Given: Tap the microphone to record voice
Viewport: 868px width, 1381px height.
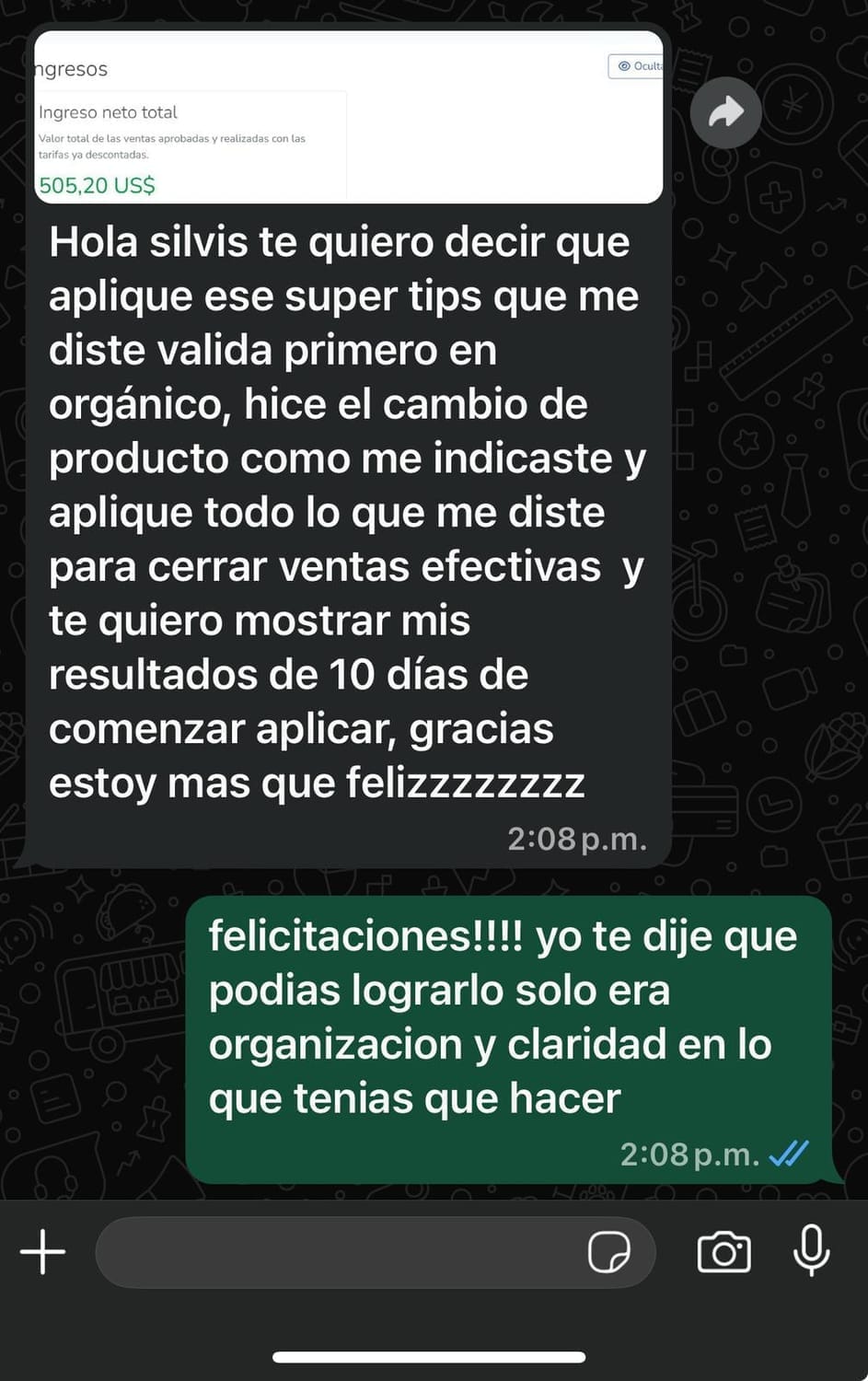Looking at the screenshot, I should coord(811,1250).
